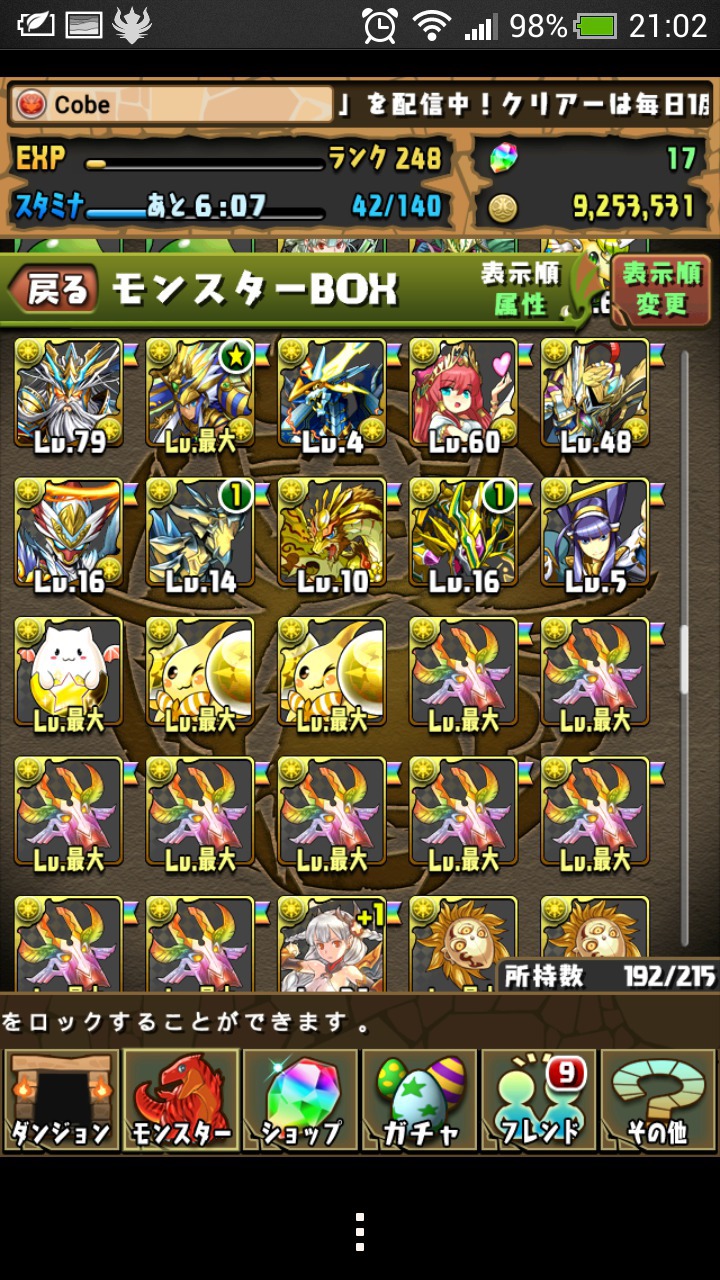Select the Lv.79 monster
720x1280 pixels.
coord(69,397)
